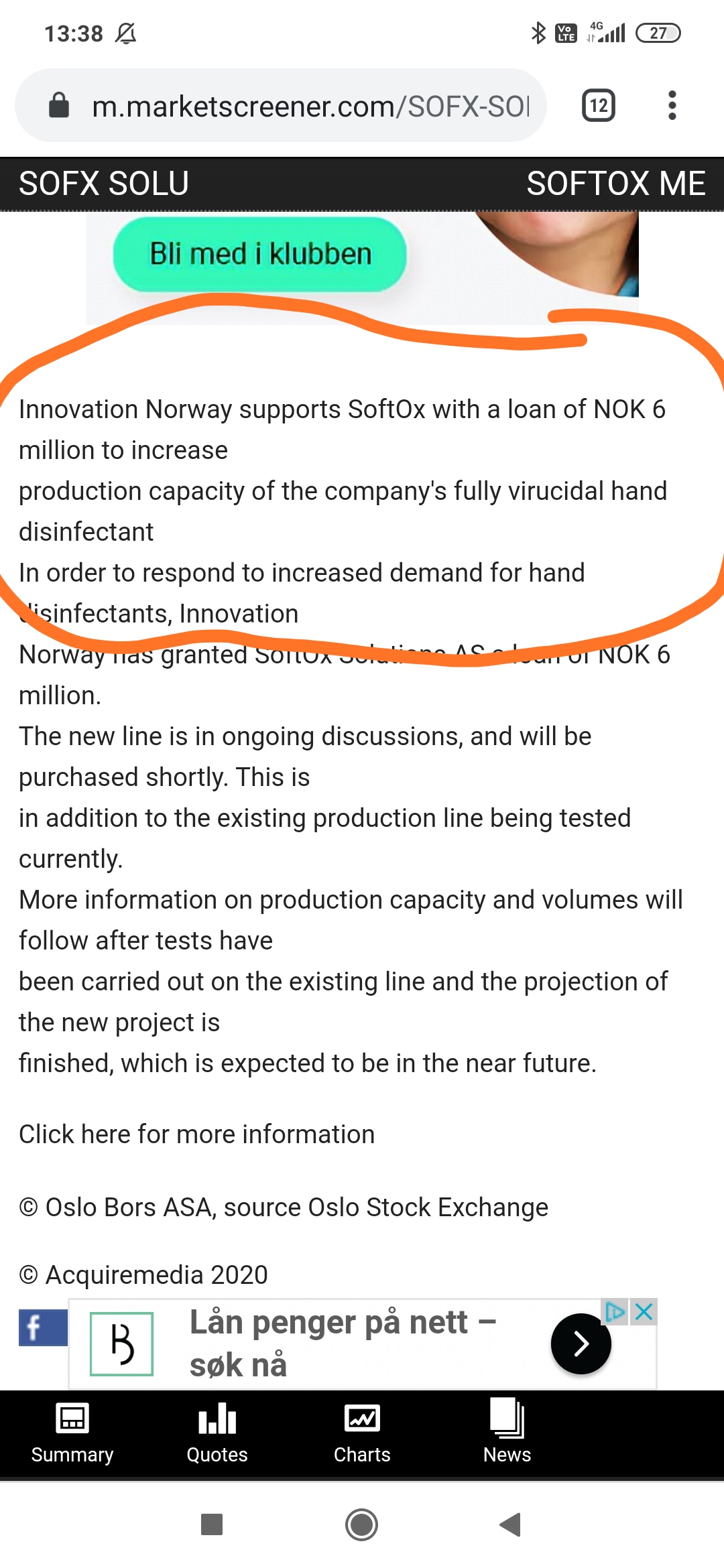Viewport: 724px width, 1568px height.
Task: Open the AdChoices info icon
Action: tap(615, 1312)
